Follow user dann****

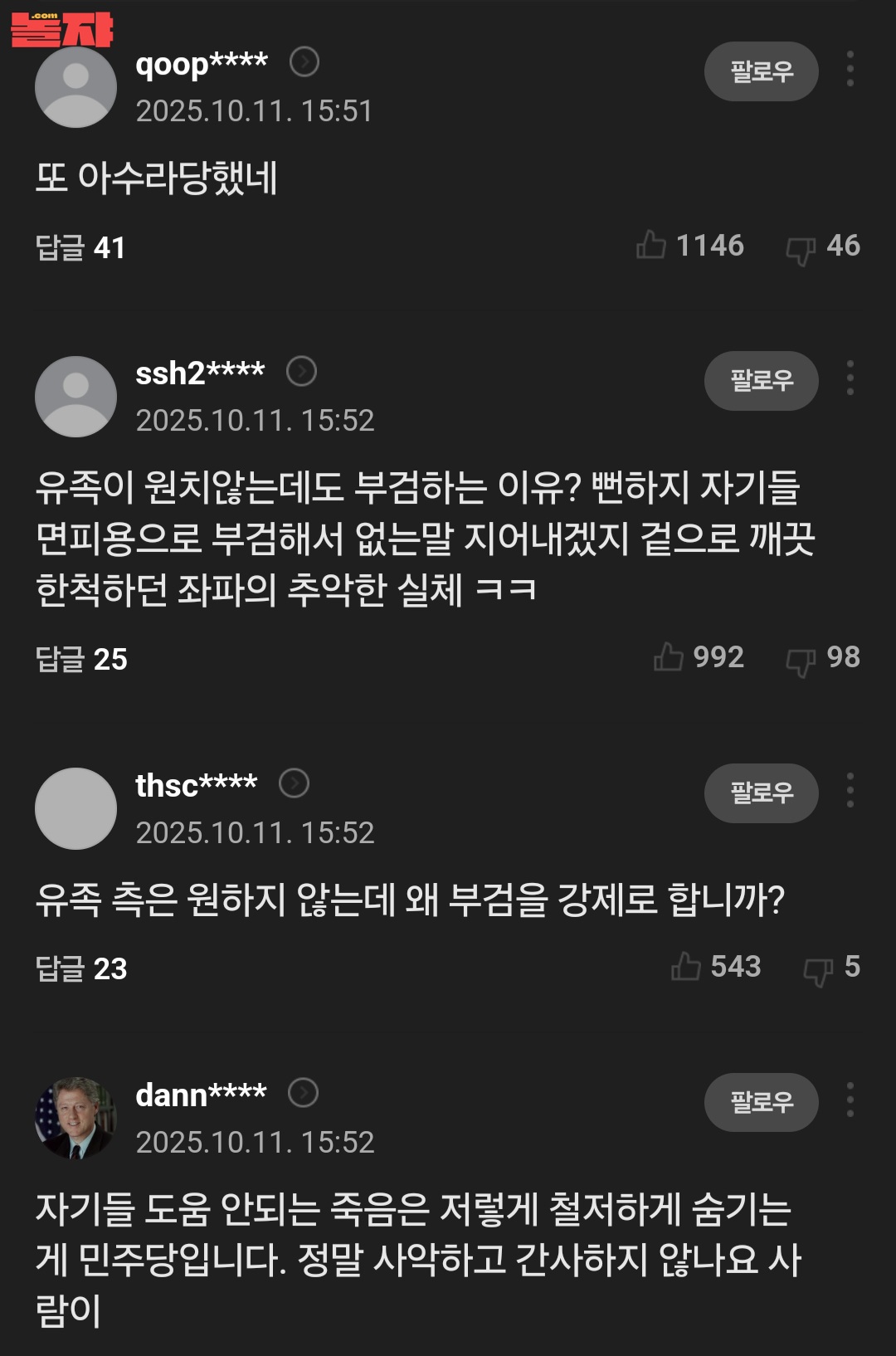(x=761, y=1102)
